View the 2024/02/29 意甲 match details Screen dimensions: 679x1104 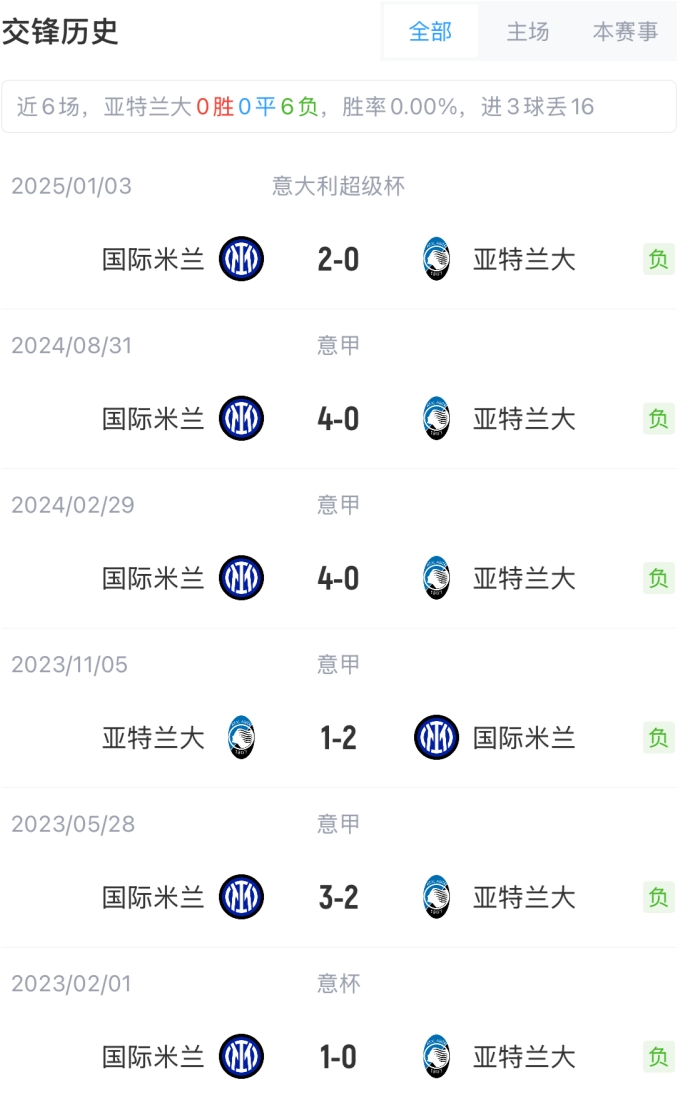pos(338,578)
